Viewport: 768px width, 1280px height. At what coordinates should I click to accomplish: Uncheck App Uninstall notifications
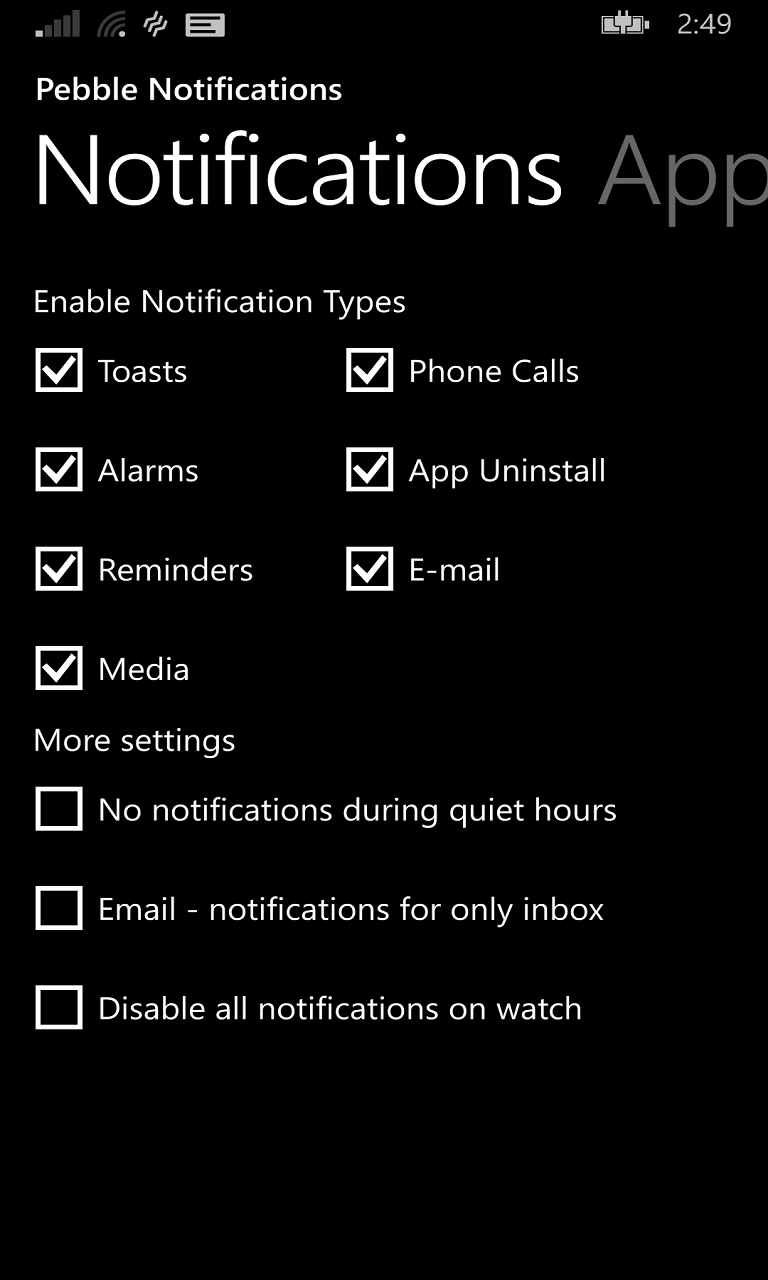[x=370, y=470]
